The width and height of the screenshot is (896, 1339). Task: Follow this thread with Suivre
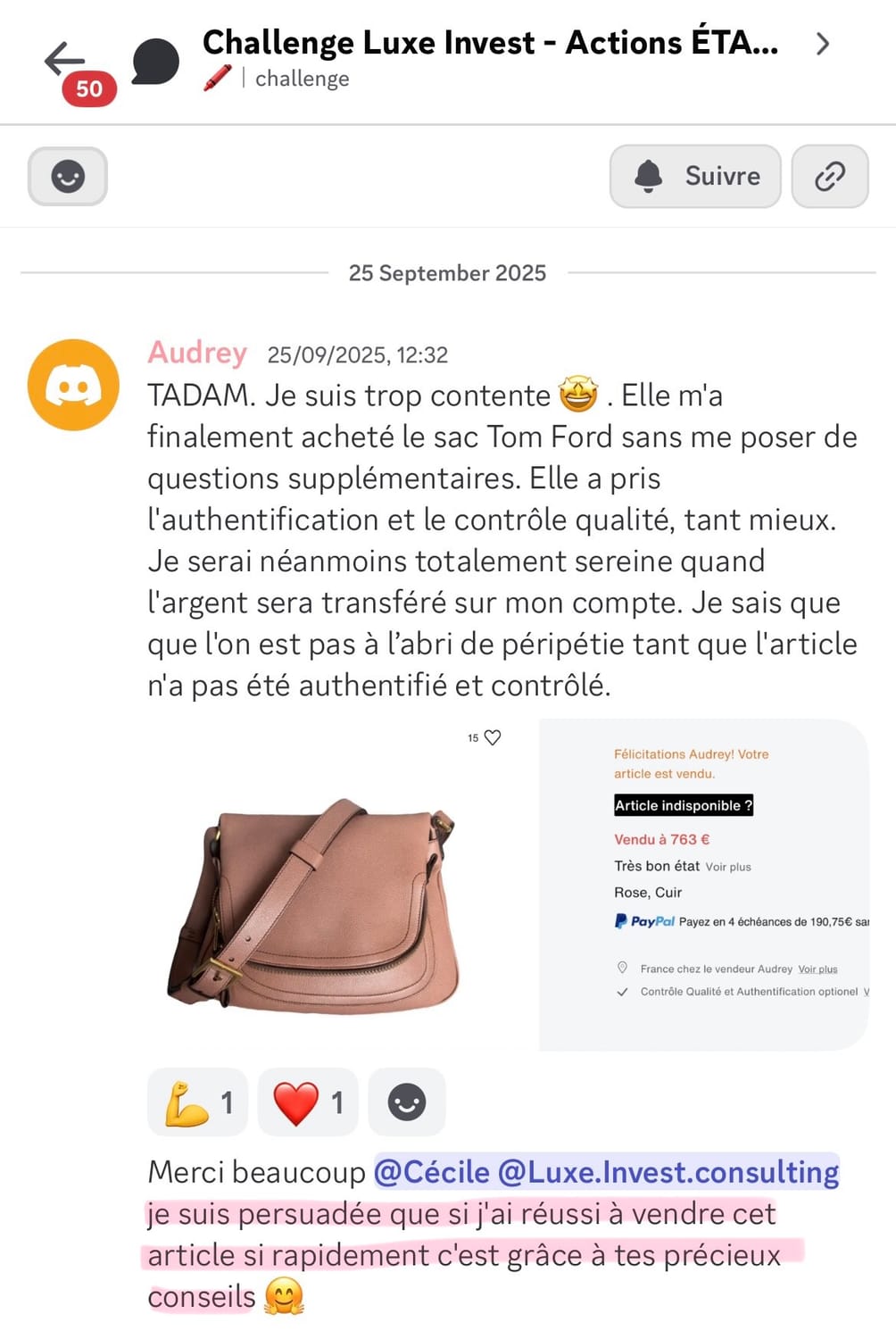(695, 176)
